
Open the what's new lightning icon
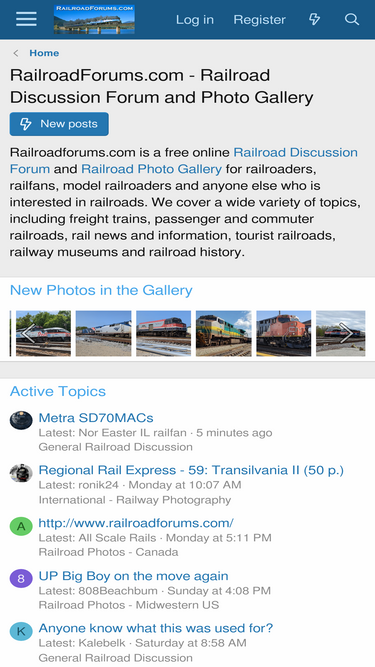[314, 19]
